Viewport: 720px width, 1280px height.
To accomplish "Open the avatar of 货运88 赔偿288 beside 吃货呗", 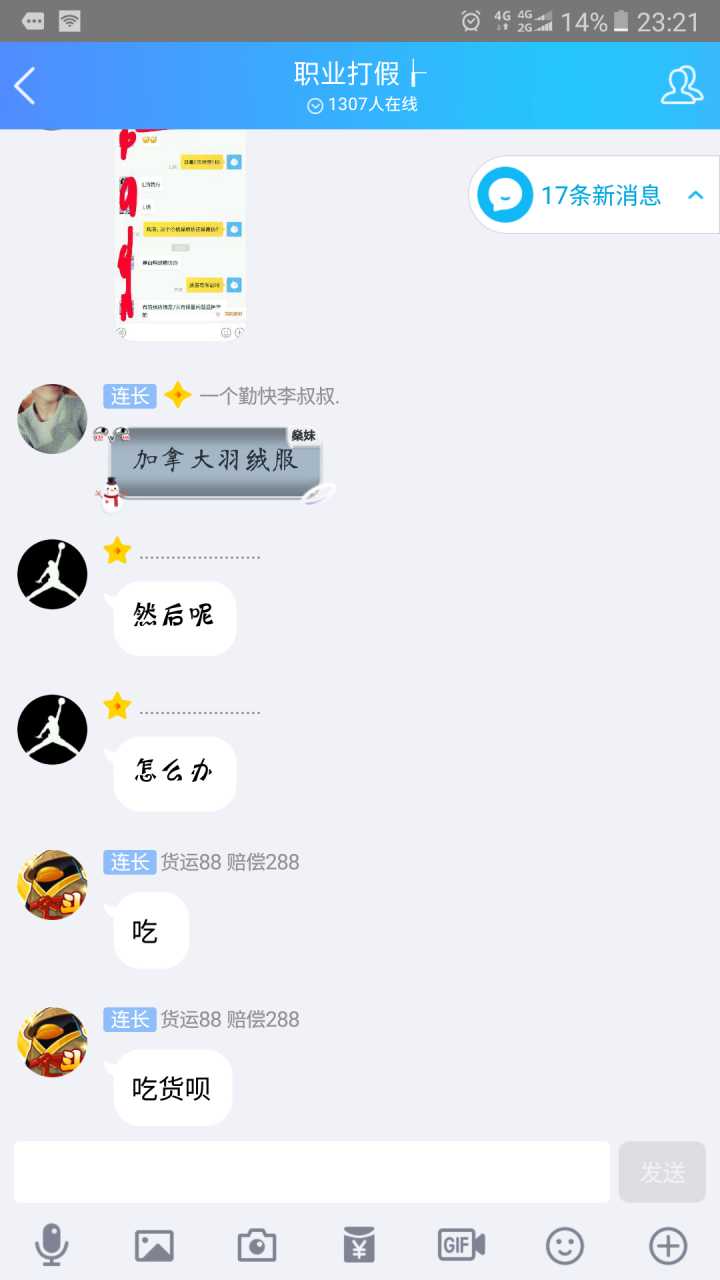I will click(52, 1042).
